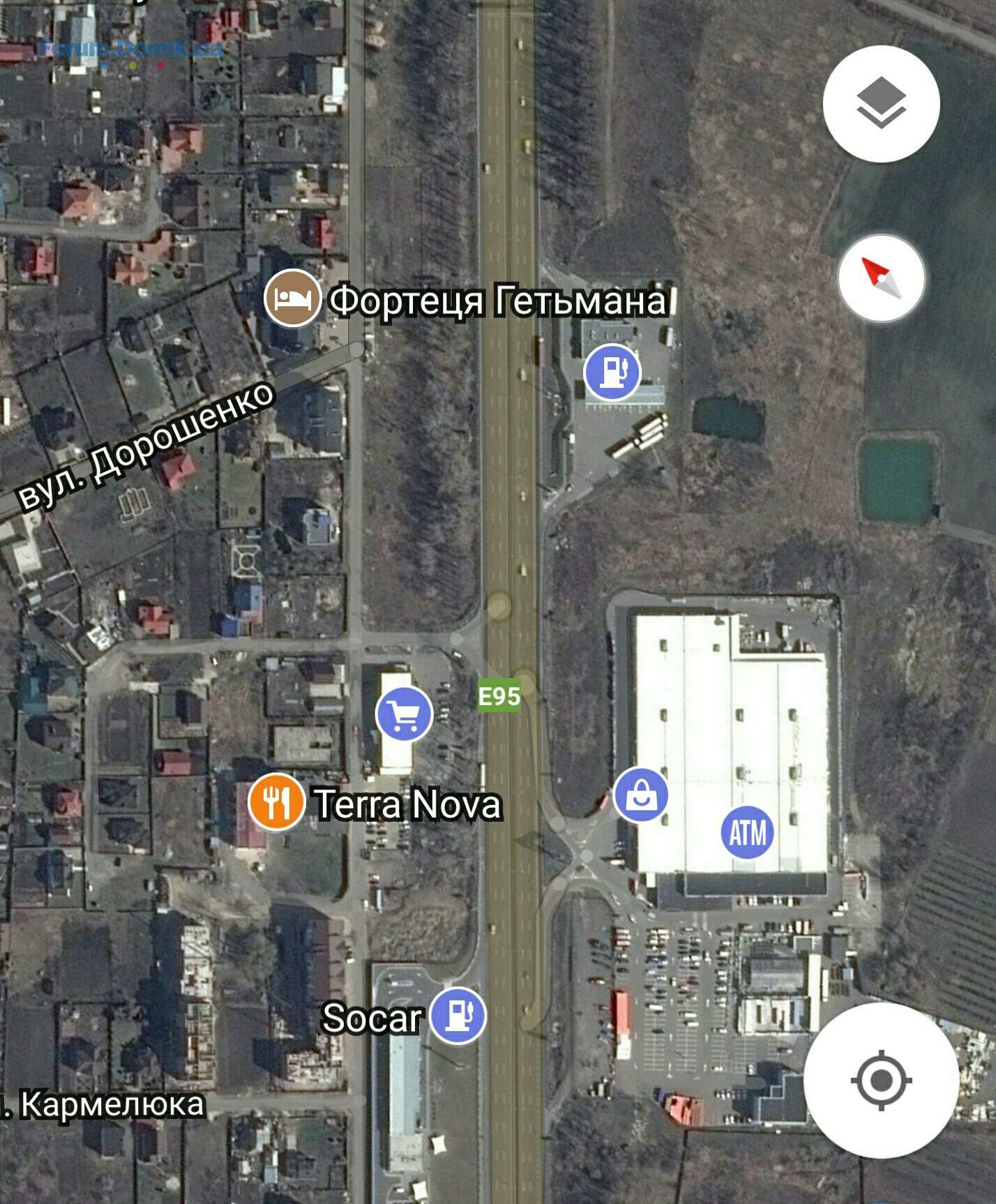Select the shopping bag store marker
Viewport: 996px width, 1204px height.
click(x=641, y=795)
